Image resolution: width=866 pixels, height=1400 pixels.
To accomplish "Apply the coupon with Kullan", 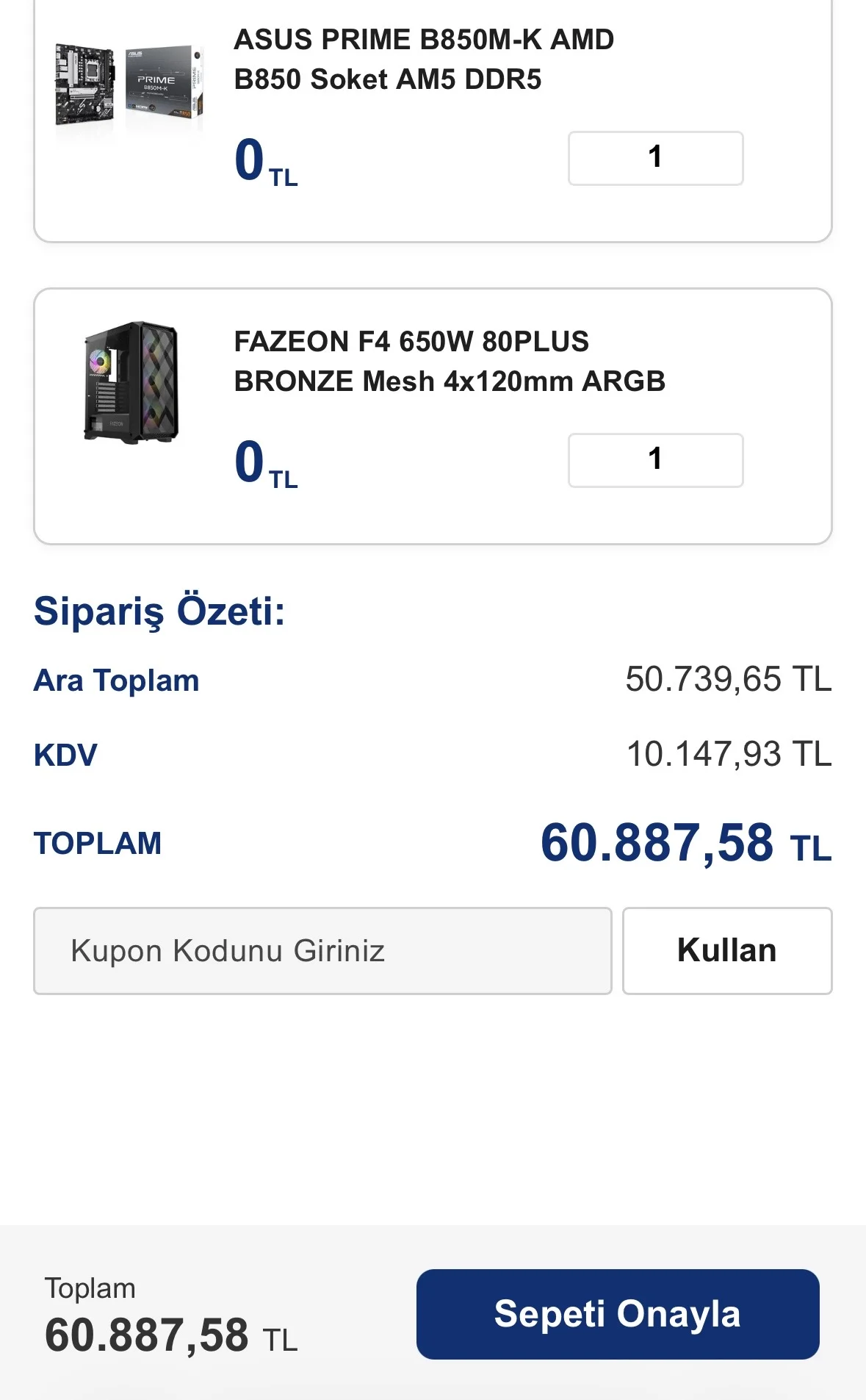I will point(726,950).
